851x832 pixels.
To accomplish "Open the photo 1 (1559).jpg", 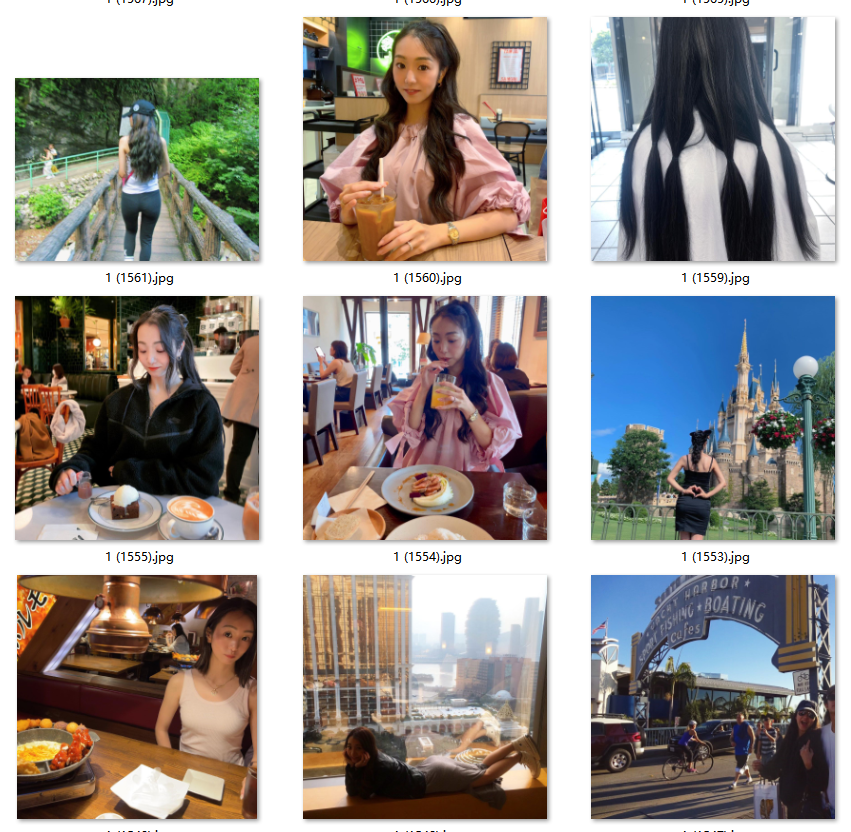I will point(713,140).
